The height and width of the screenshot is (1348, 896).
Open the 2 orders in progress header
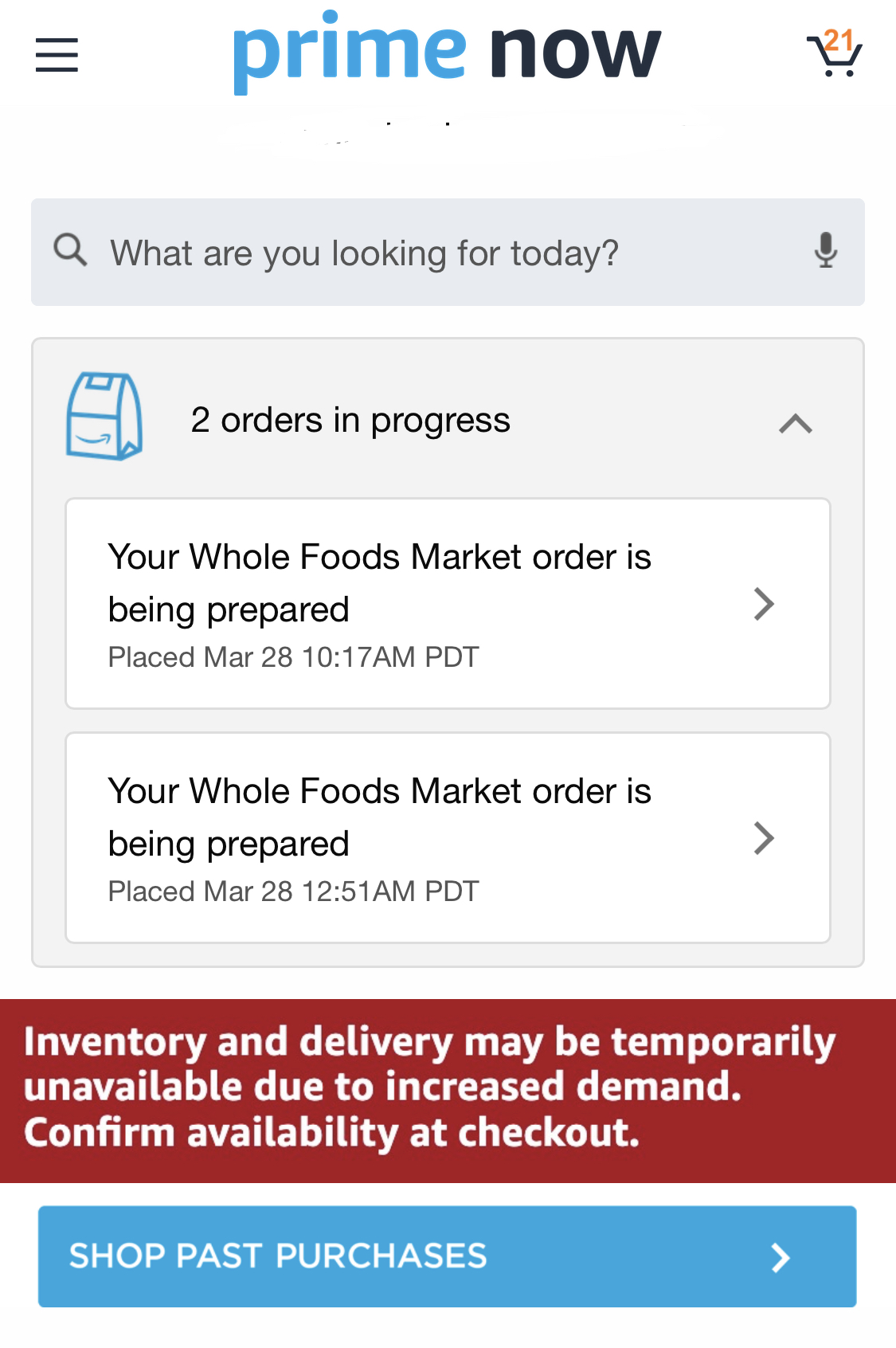tap(350, 419)
